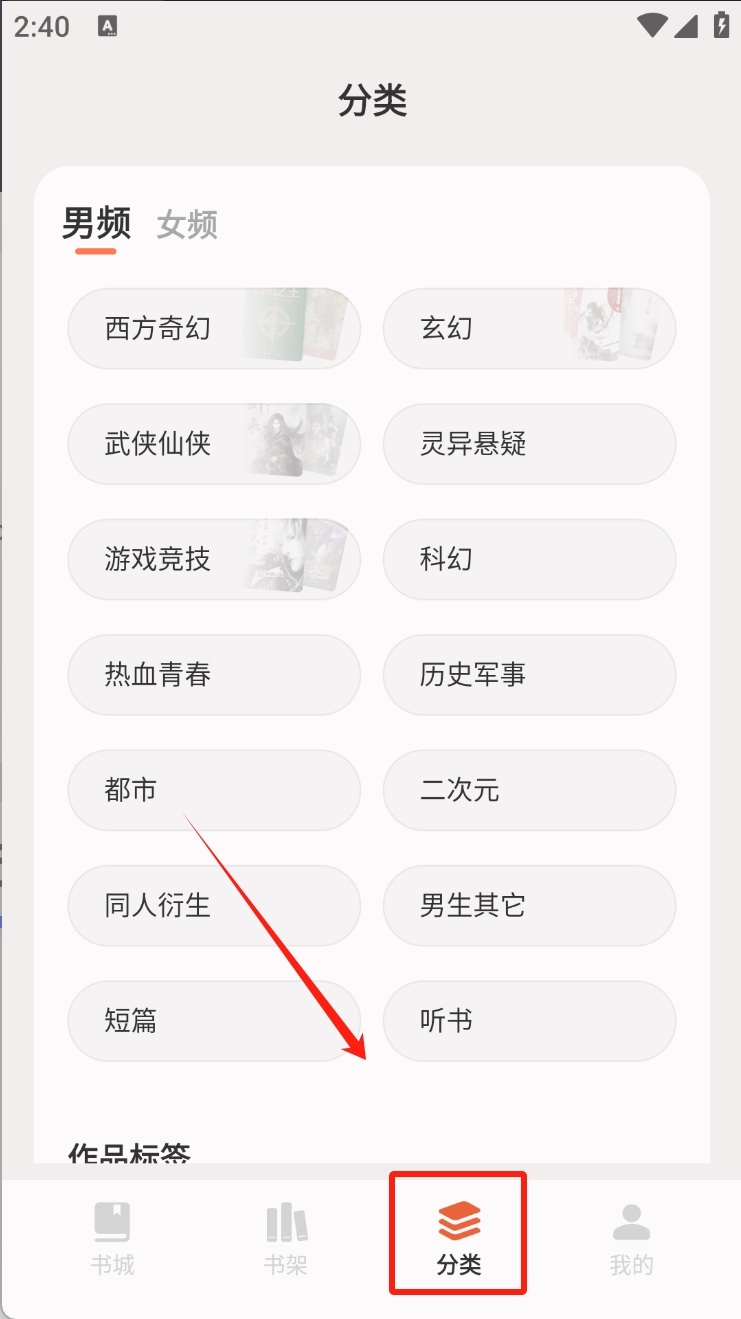The width and height of the screenshot is (741, 1319).
Task: Open the 玄幻 category
Action: 528,328
